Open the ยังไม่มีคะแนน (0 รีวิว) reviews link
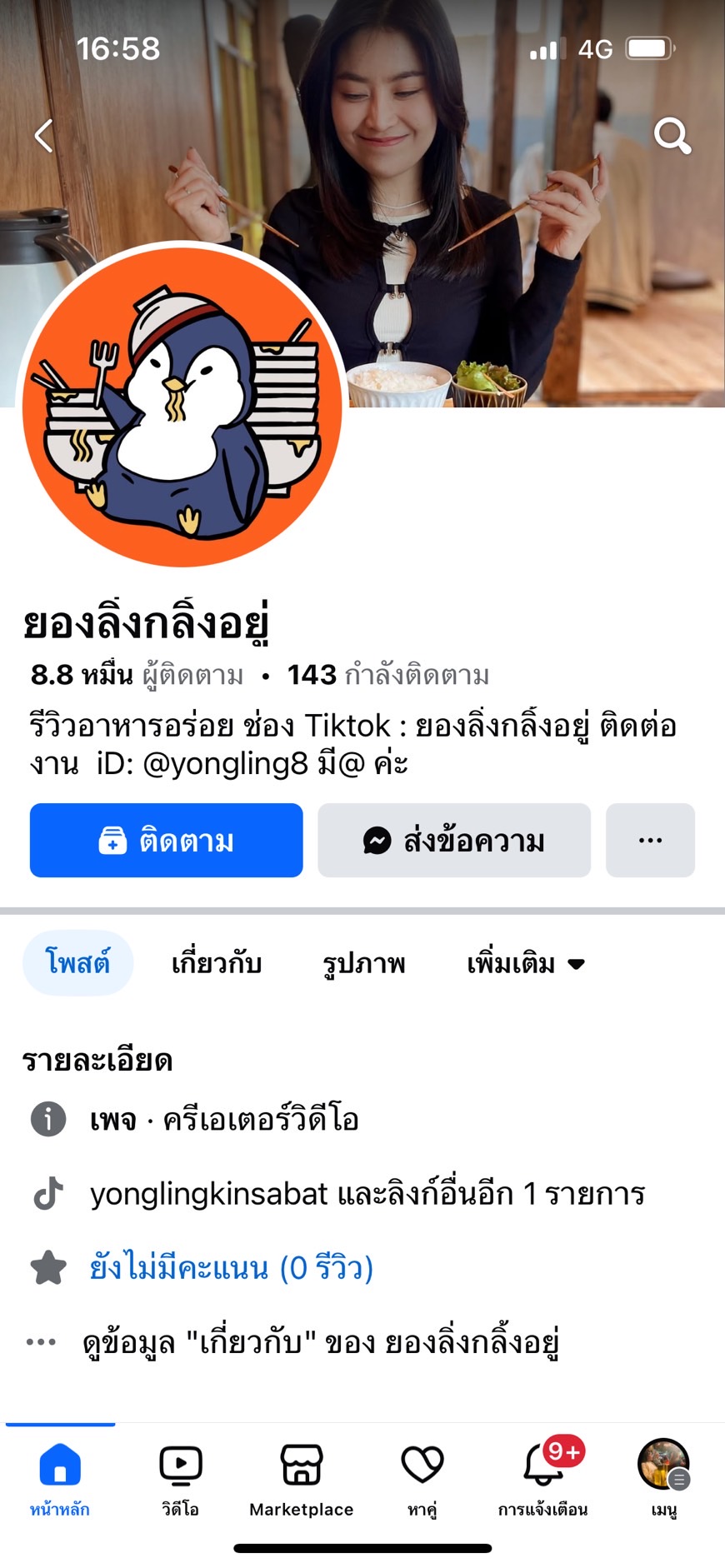The width and height of the screenshot is (725, 1568). [x=231, y=1268]
